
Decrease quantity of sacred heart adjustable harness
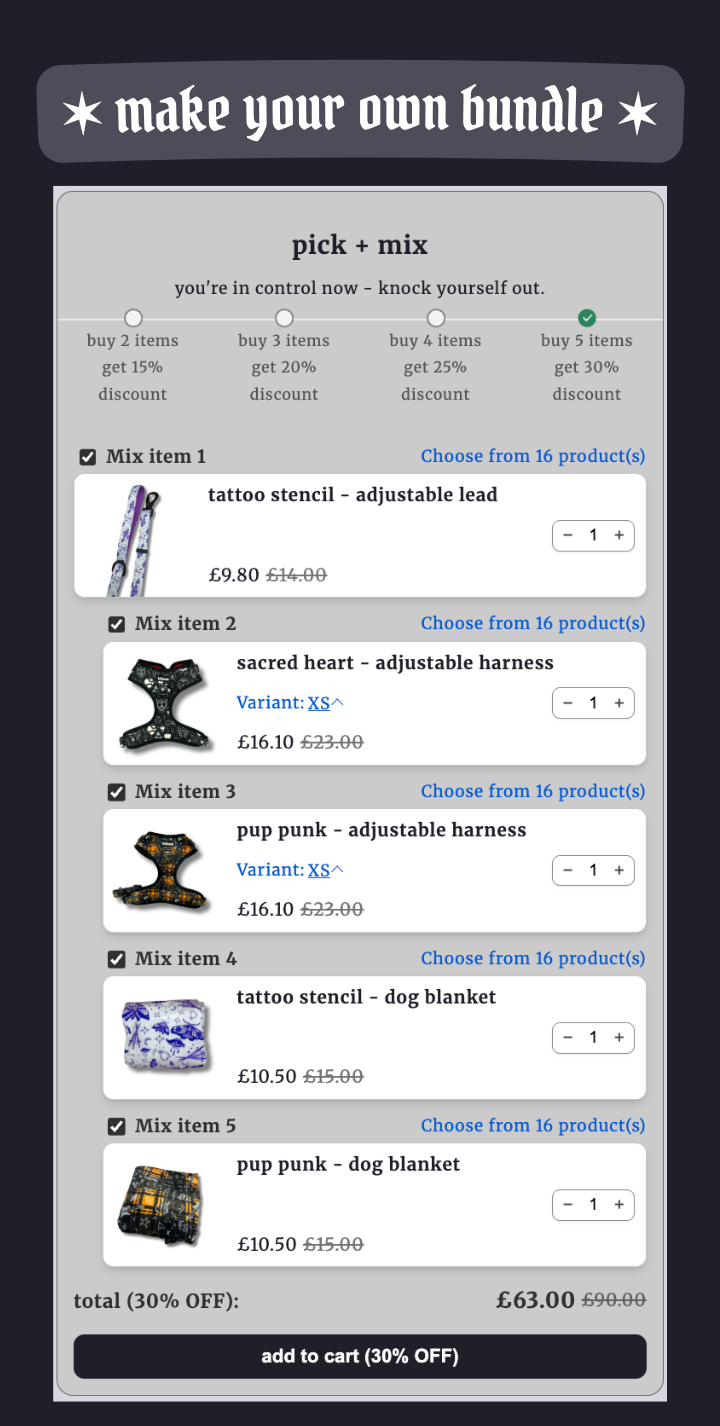pyautogui.click(x=568, y=703)
